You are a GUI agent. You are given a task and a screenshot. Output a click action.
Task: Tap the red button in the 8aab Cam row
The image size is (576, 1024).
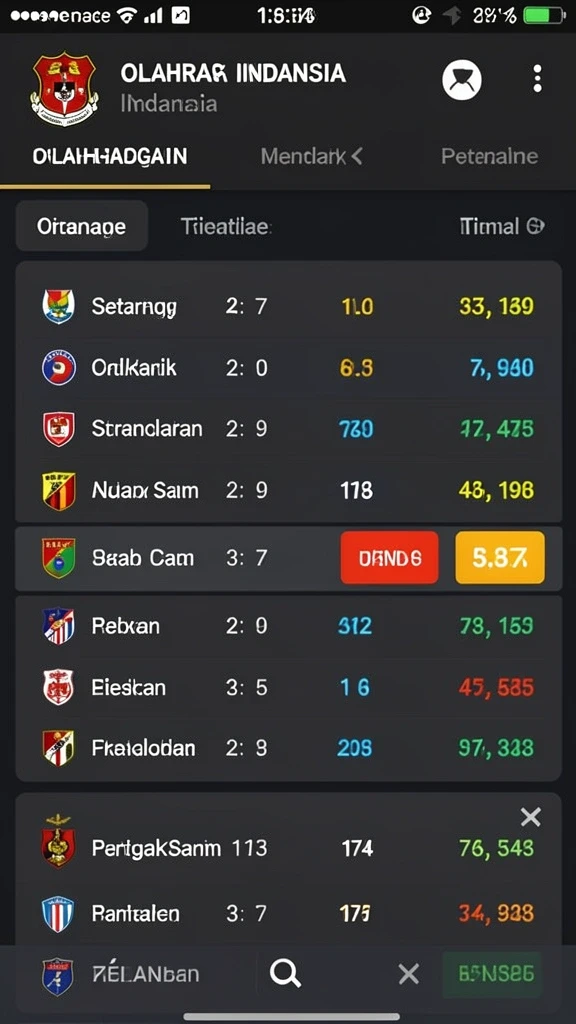coord(389,558)
